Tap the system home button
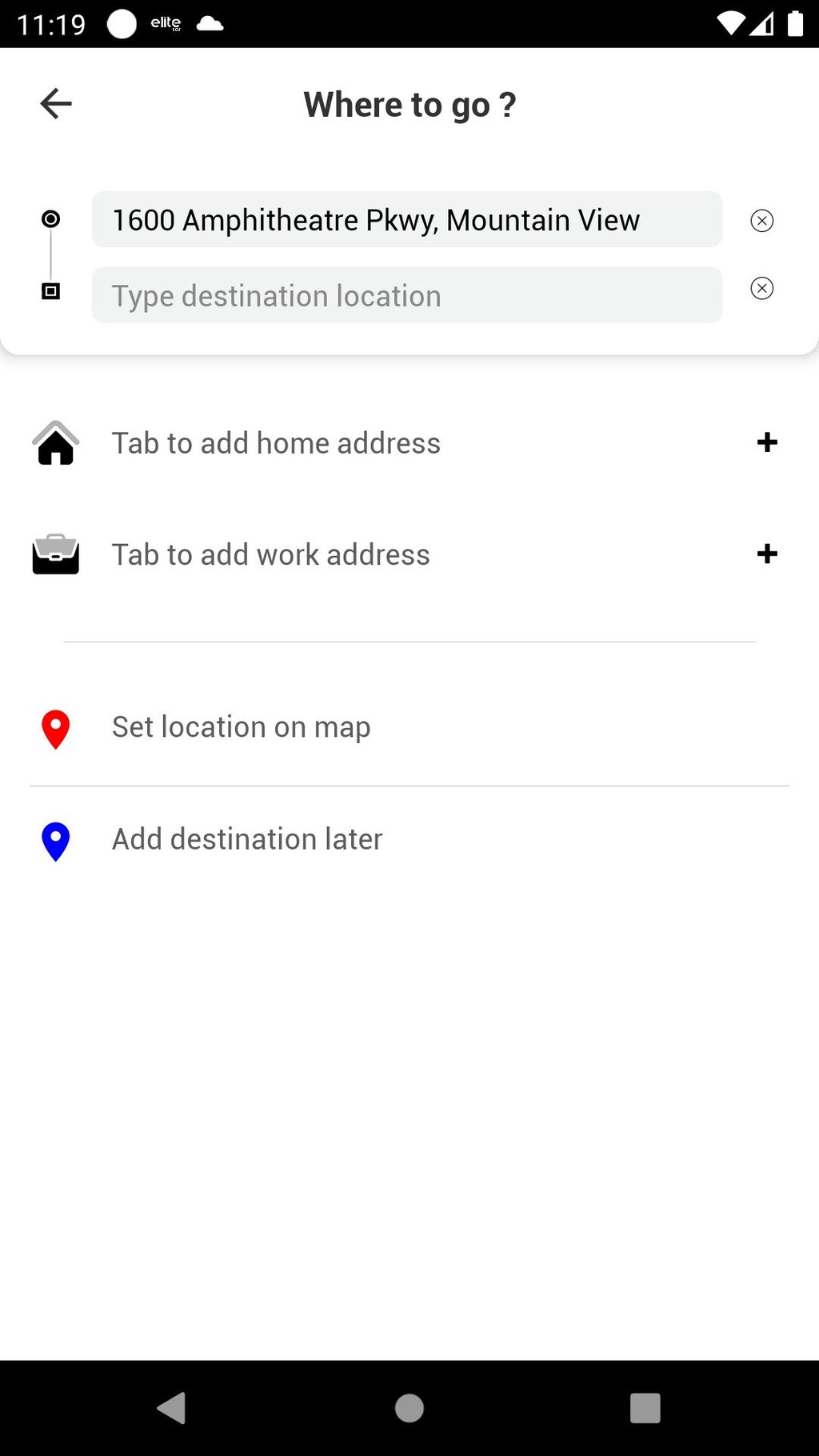819x1456 pixels. (x=409, y=1408)
